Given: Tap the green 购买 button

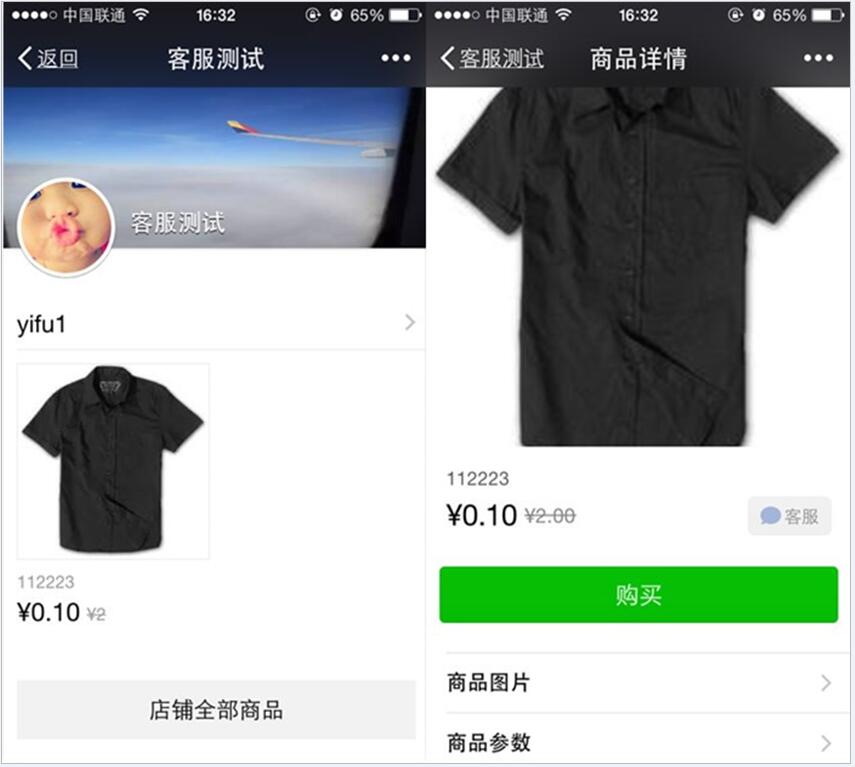Looking at the screenshot, I should 638,595.
